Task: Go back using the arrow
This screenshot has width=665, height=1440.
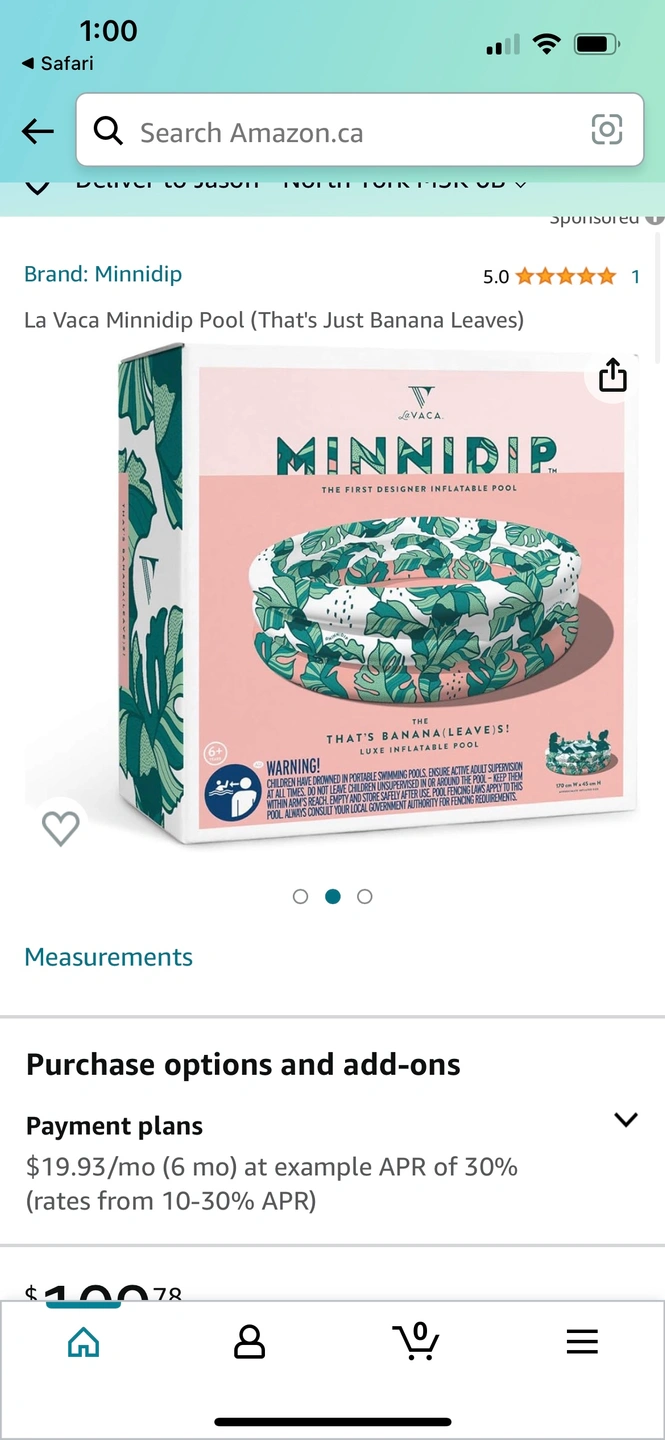Action: (38, 131)
